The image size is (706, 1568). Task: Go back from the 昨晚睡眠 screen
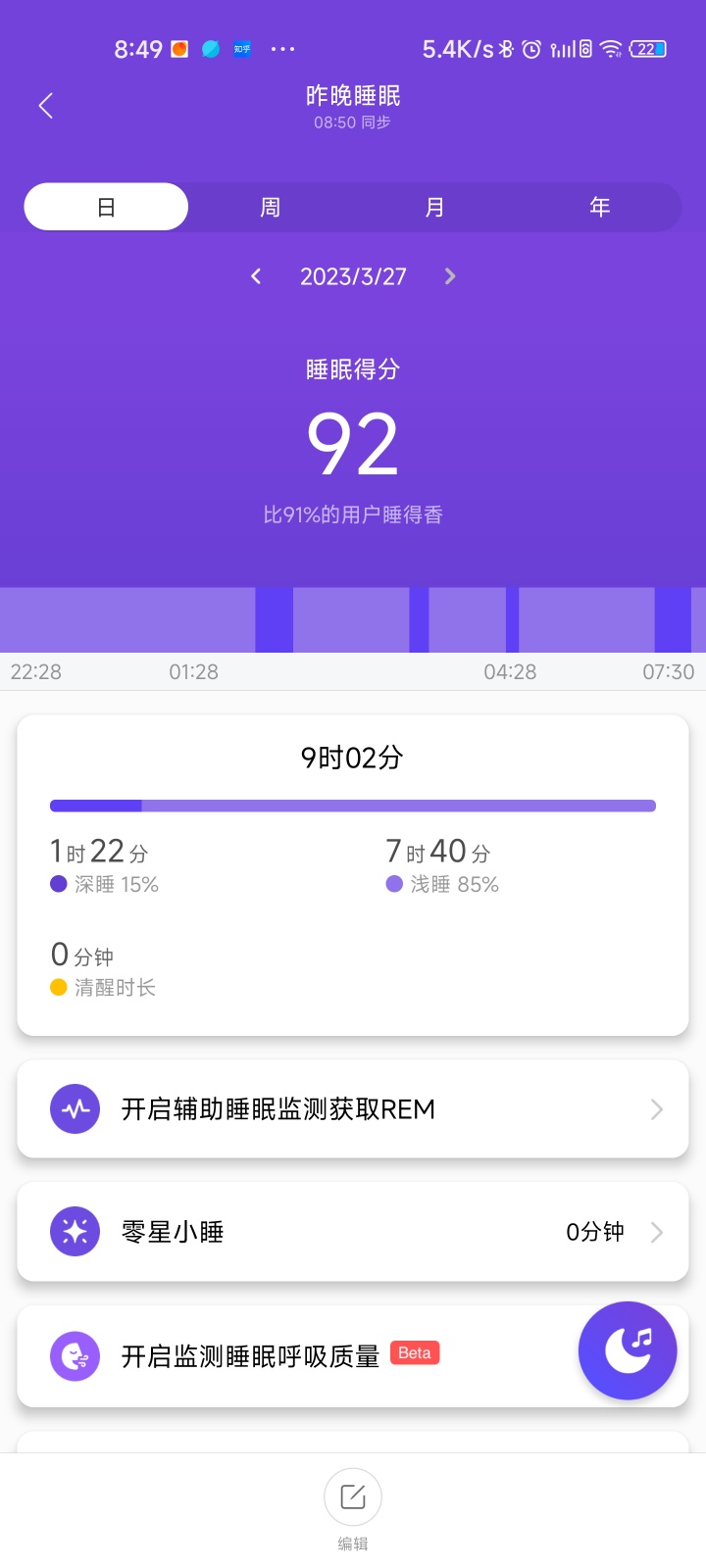45,106
